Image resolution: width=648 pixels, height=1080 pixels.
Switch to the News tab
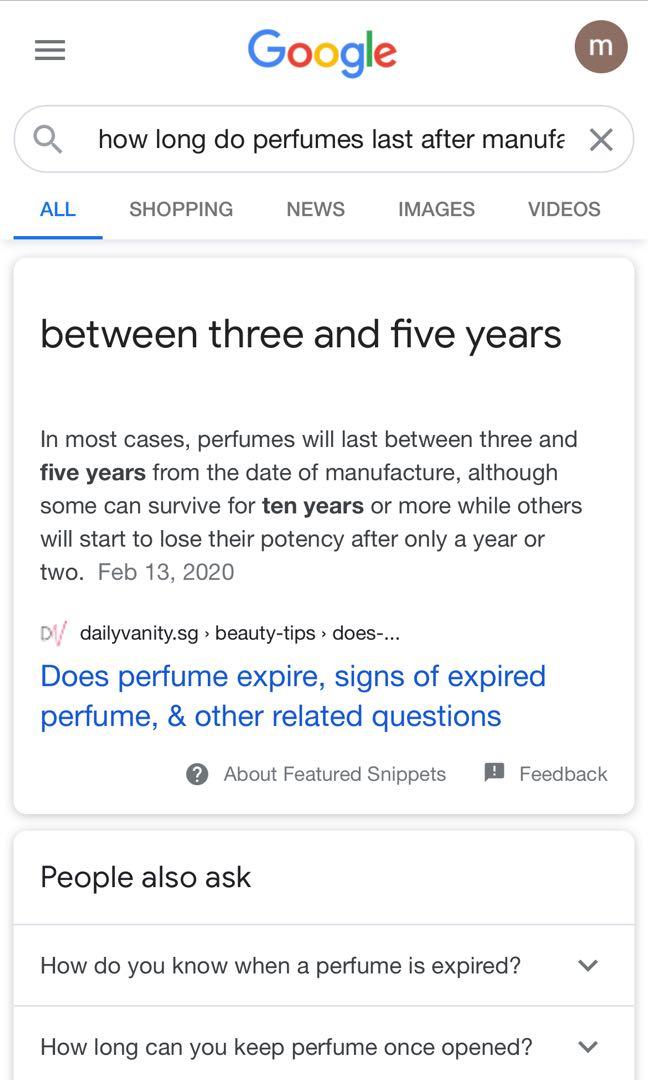tap(315, 209)
